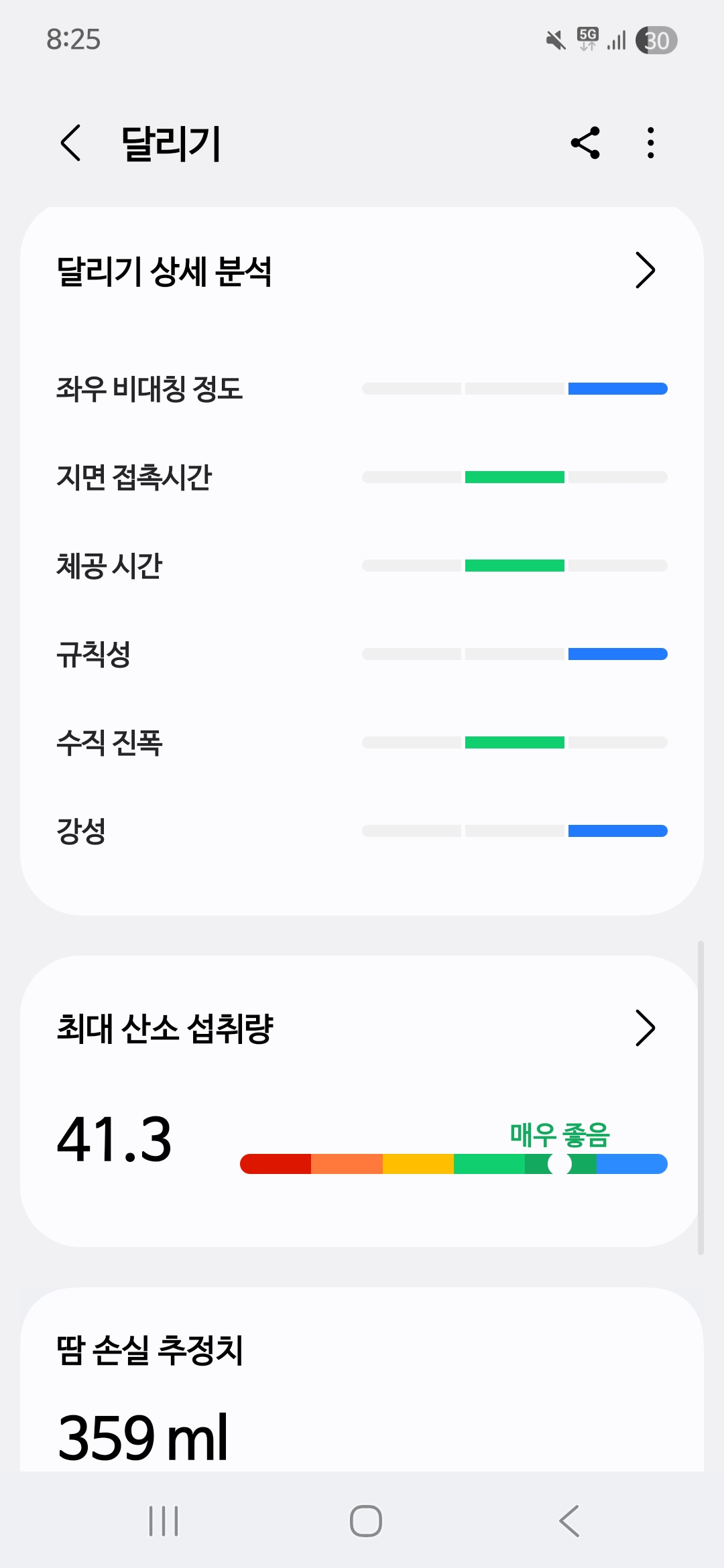
Task: Go back from the 달리기 screen
Action: (x=70, y=143)
